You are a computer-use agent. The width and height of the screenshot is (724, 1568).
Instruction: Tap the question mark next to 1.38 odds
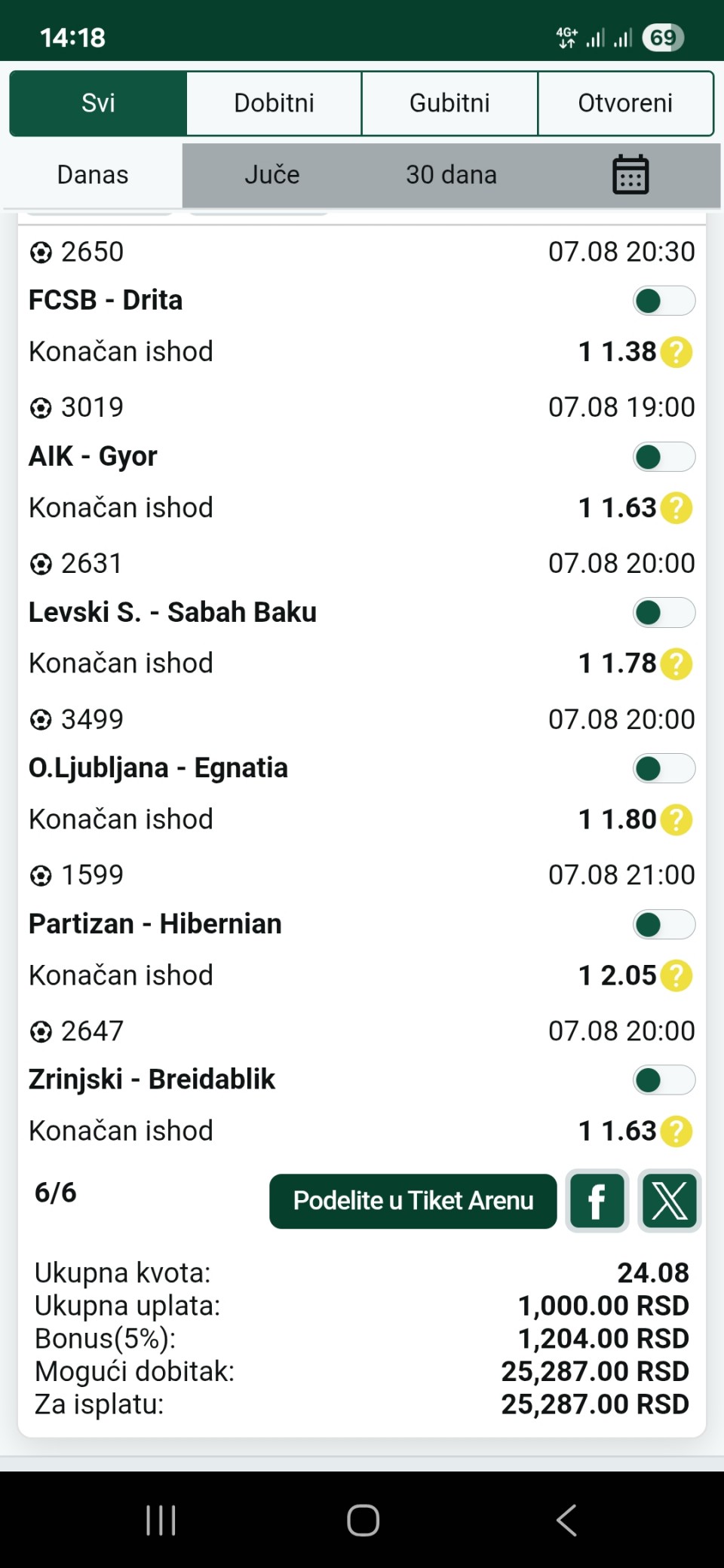(676, 352)
